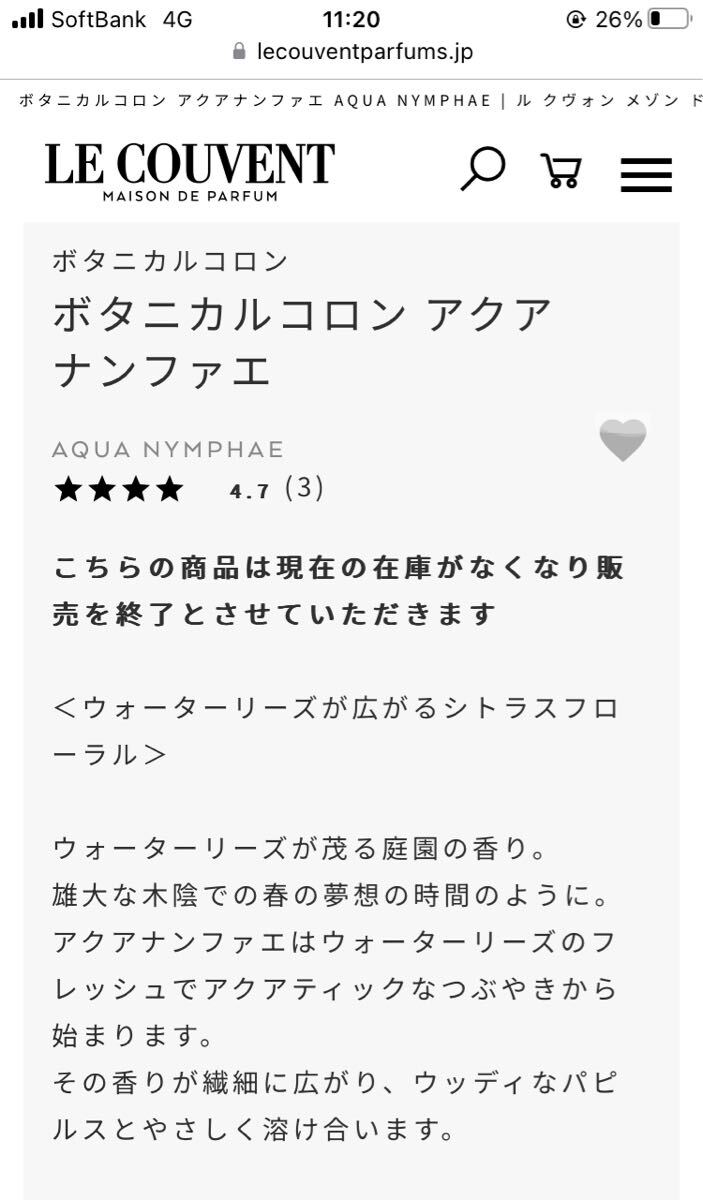Open the star rating reviews (3)
This screenshot has height=1200, width=703.
pyautogui.click(x=188, y=489)
